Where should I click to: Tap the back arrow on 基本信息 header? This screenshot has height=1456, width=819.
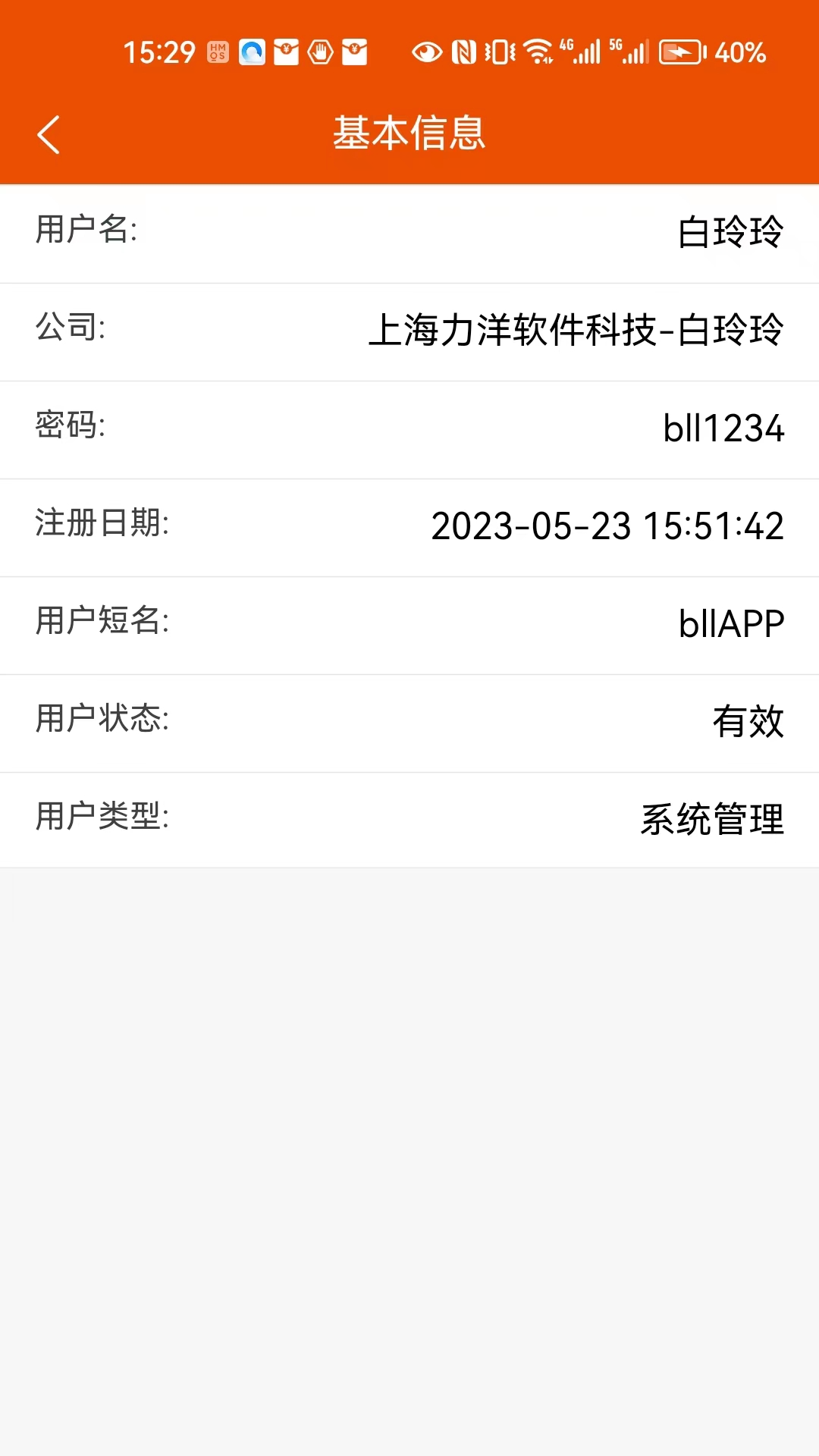point(49,133)
